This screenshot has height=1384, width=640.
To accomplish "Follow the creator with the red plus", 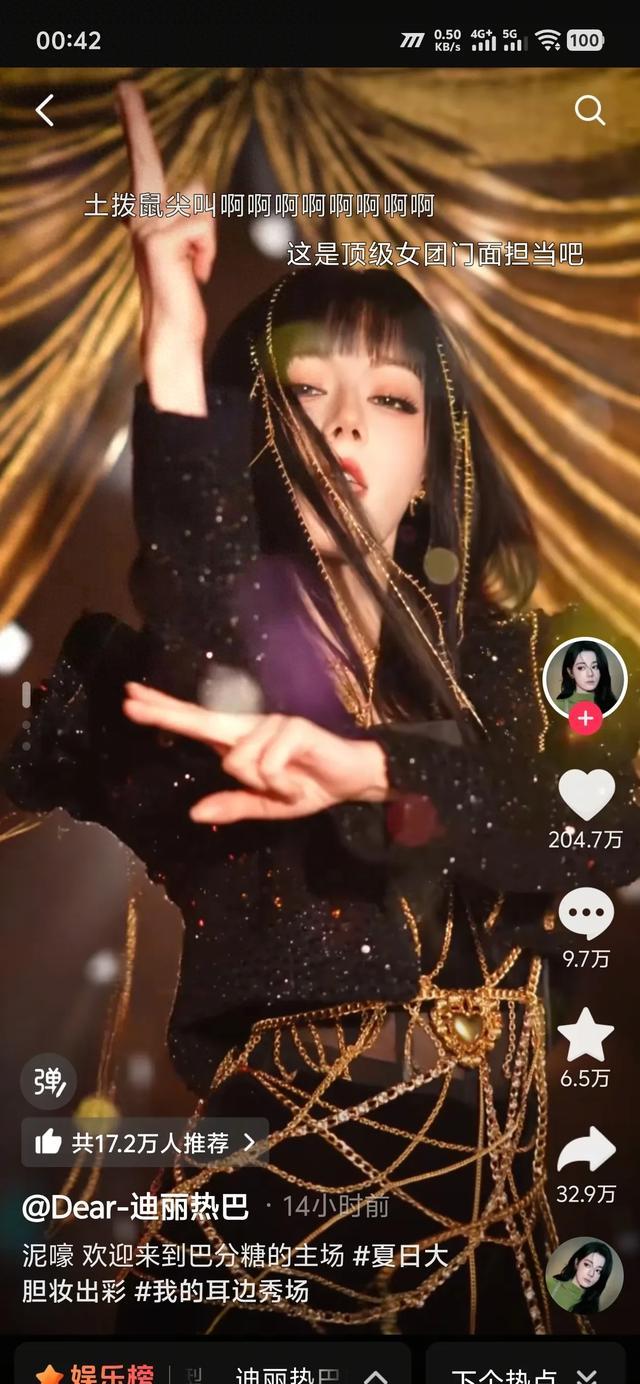I will click(585, 718).
